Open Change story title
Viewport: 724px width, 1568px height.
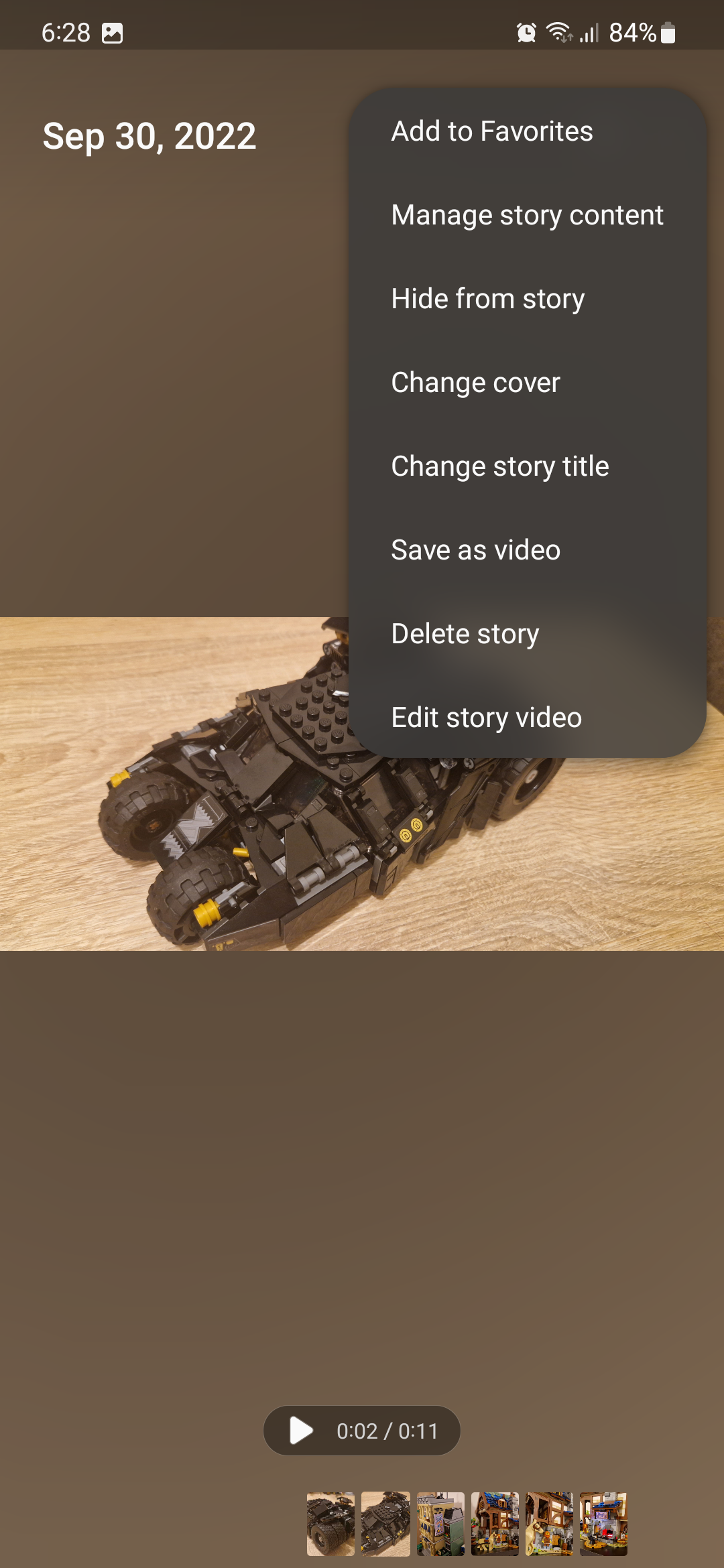coord(499,466)
